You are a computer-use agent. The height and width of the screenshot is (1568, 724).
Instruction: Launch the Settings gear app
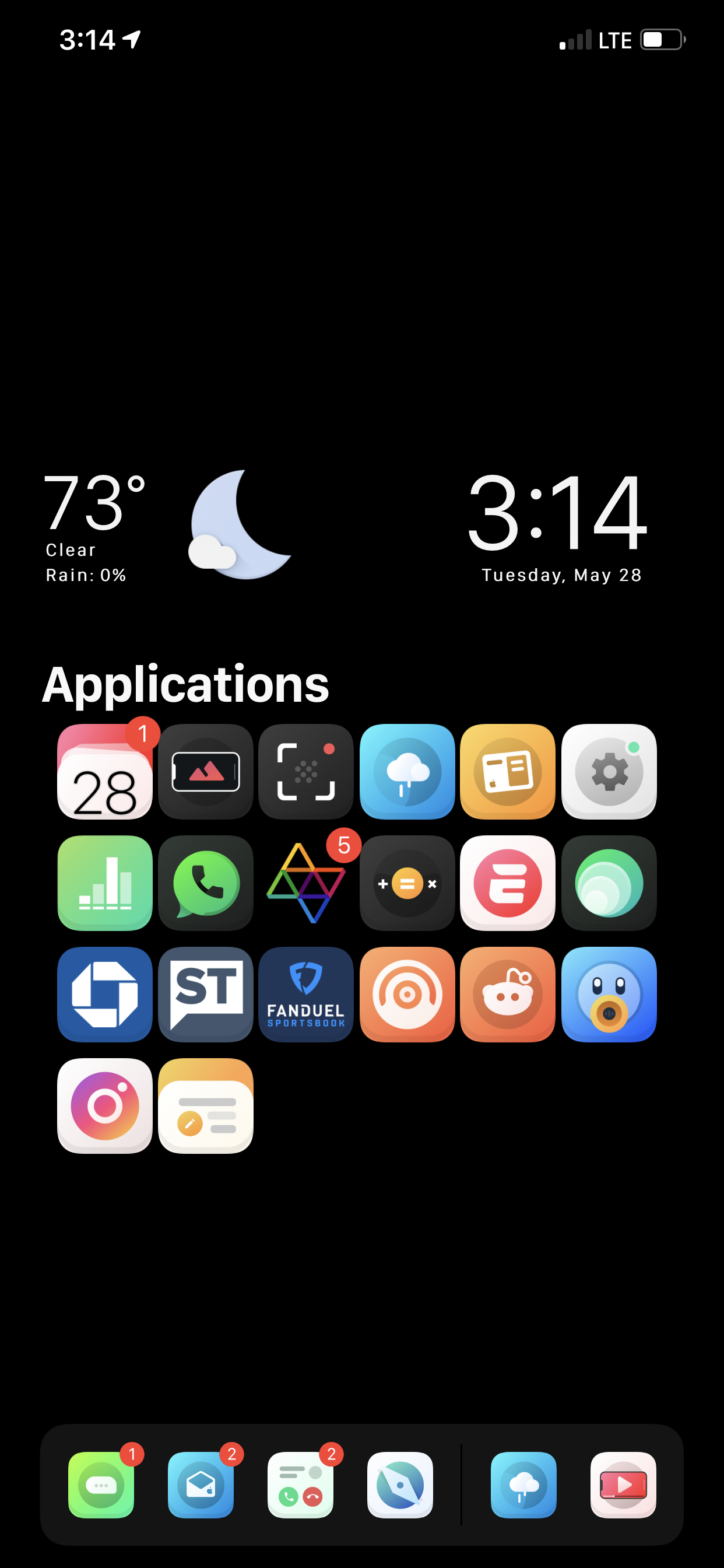[x=609, y=771]
